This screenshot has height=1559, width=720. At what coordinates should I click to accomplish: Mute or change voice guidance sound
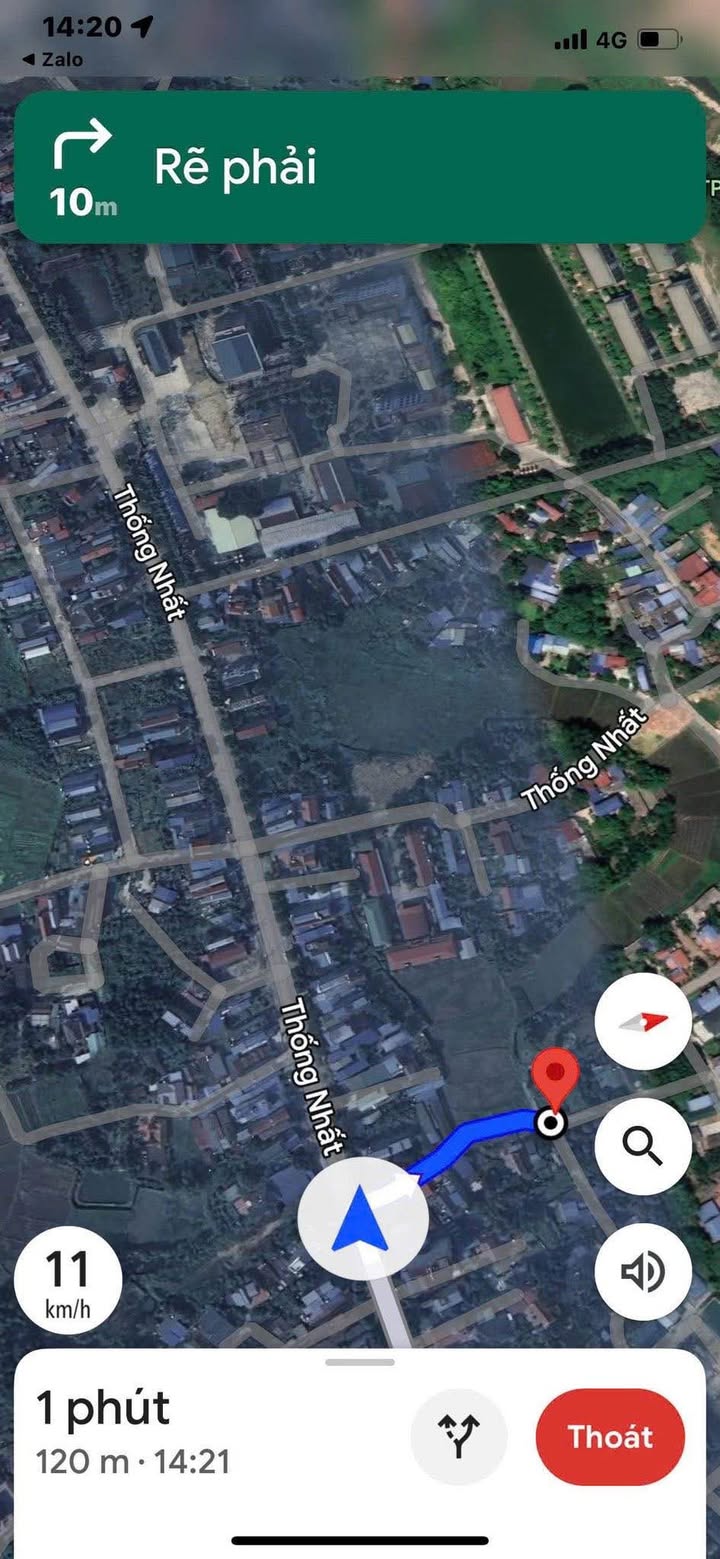pyautogui.click(x=643, y=1272)
